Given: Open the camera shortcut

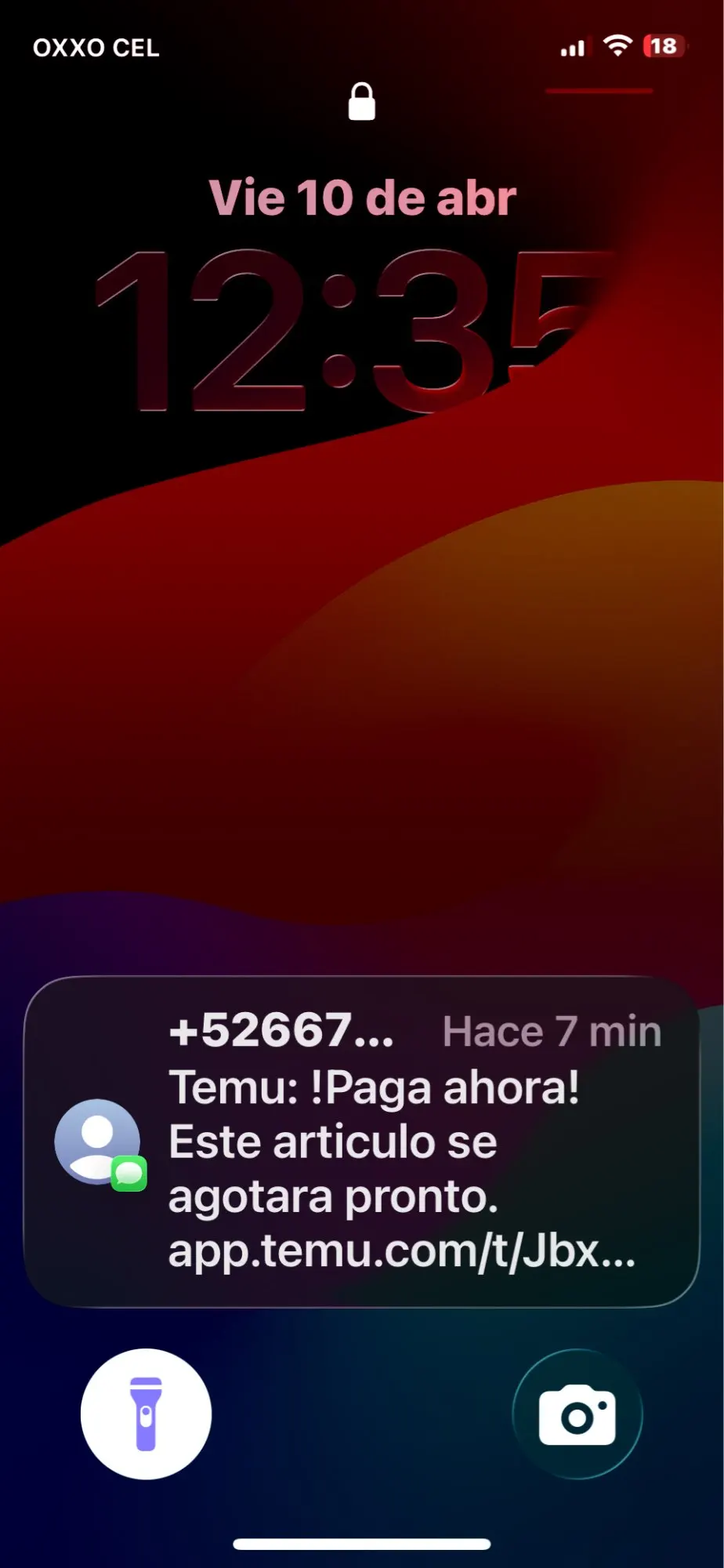Looking at the screenshot, I should tap(577, 1414).
